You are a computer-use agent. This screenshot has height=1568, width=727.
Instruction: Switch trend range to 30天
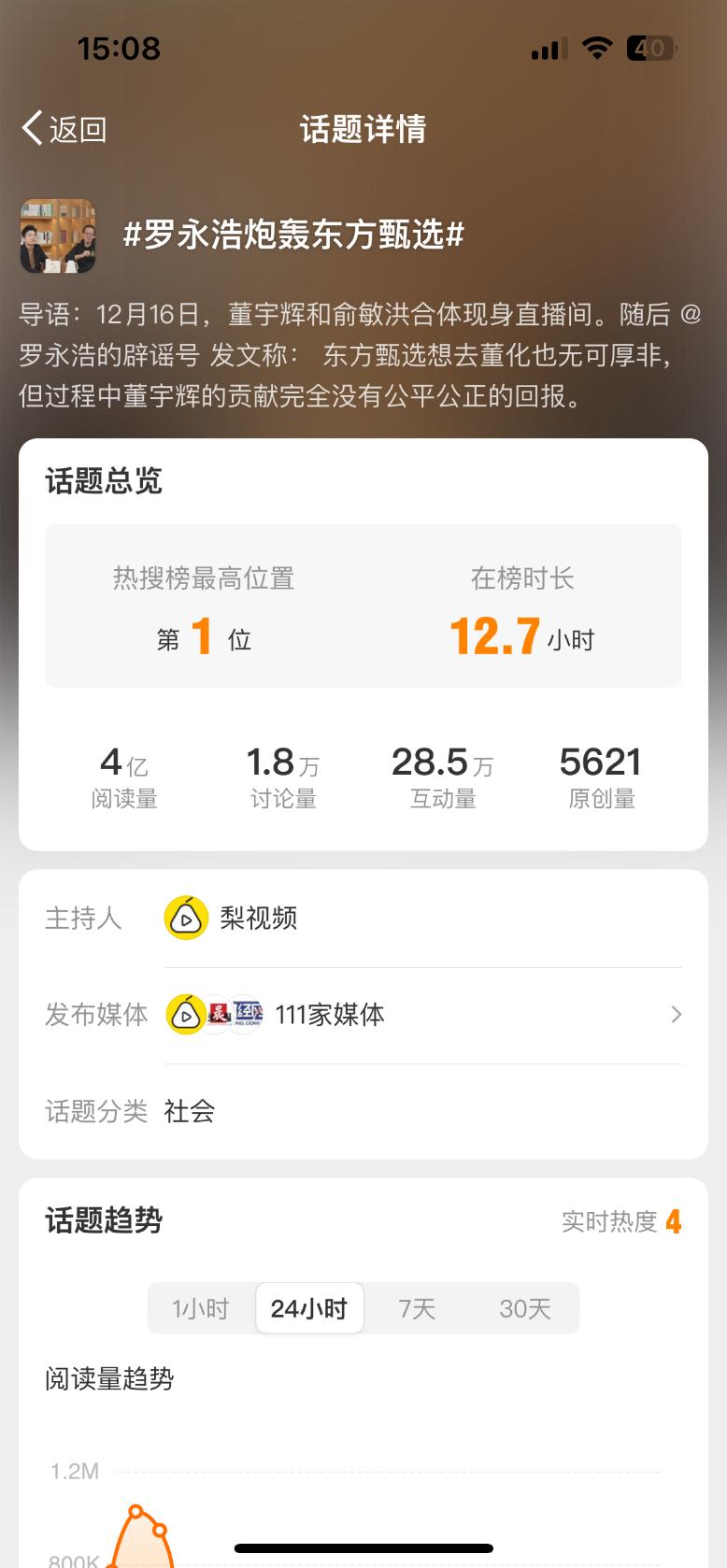[524, 1308]
